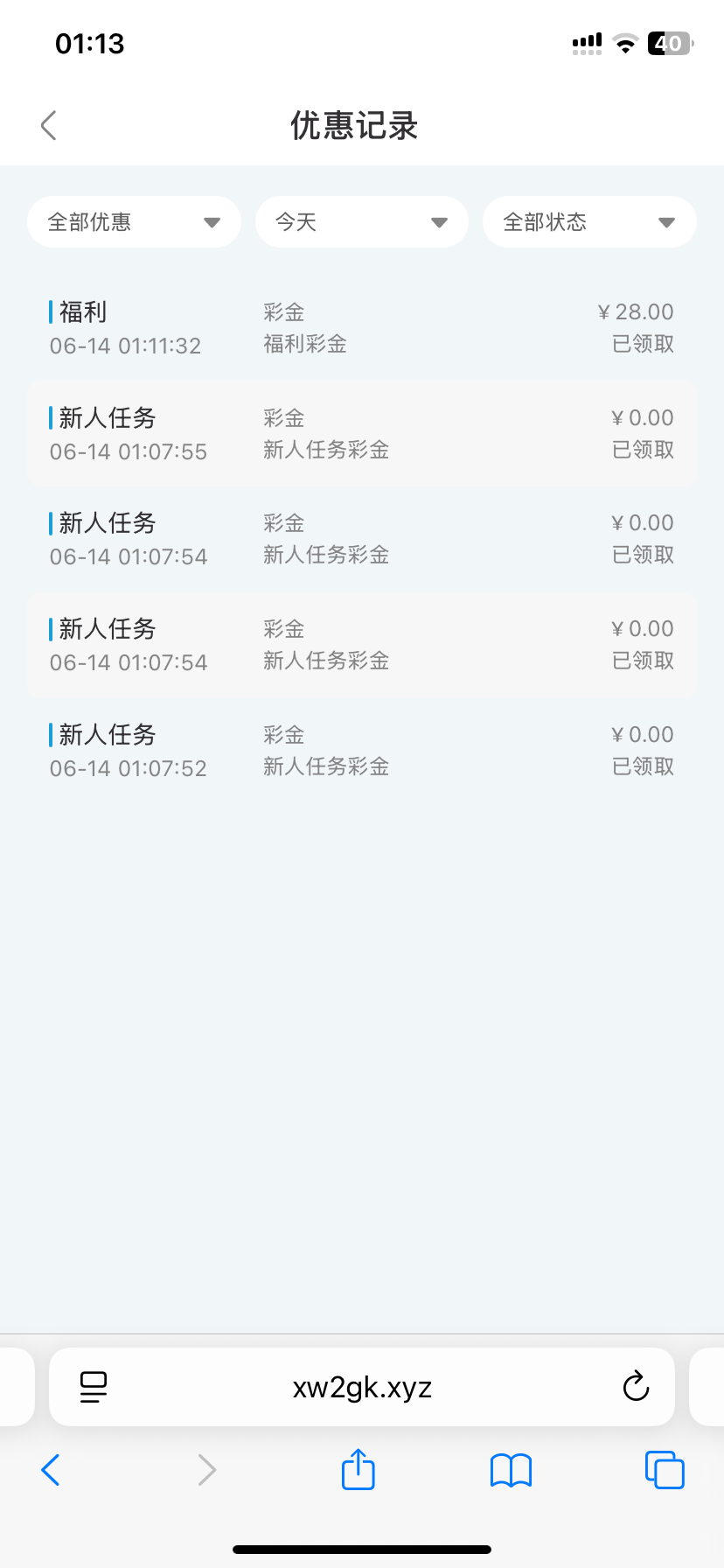The height and width of the screenshot is (1568, 724).
Task: Share this page from Safari toolbar
Action: click(358, 1469)
